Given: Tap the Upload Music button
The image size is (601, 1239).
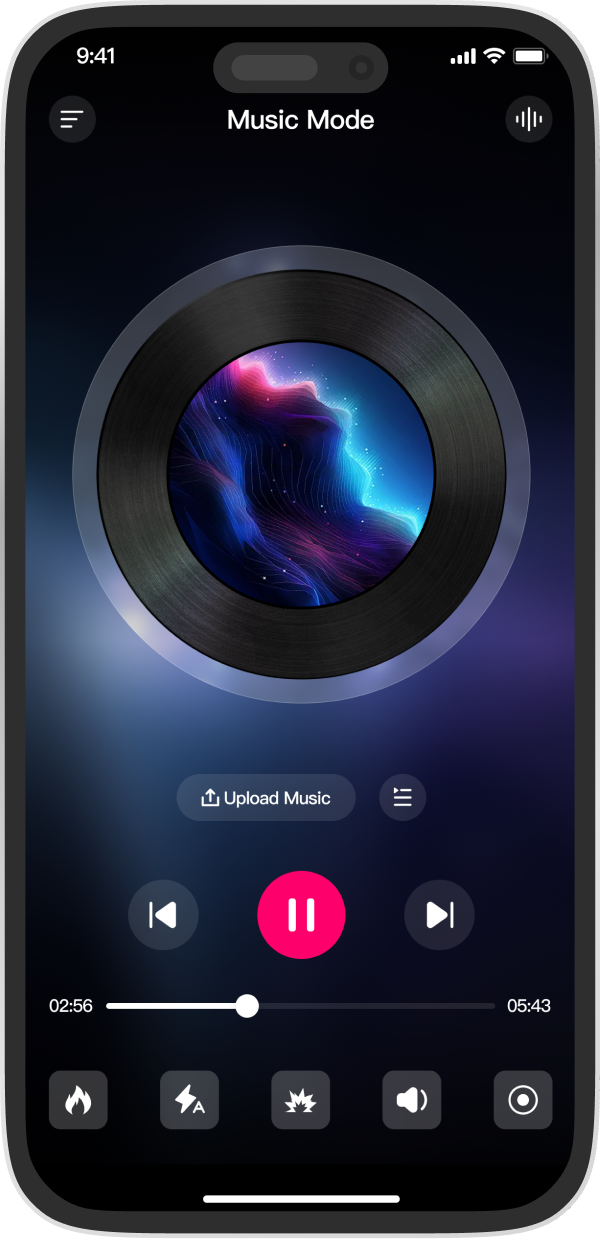Looking at the screenshot, I should pos(266,798).
